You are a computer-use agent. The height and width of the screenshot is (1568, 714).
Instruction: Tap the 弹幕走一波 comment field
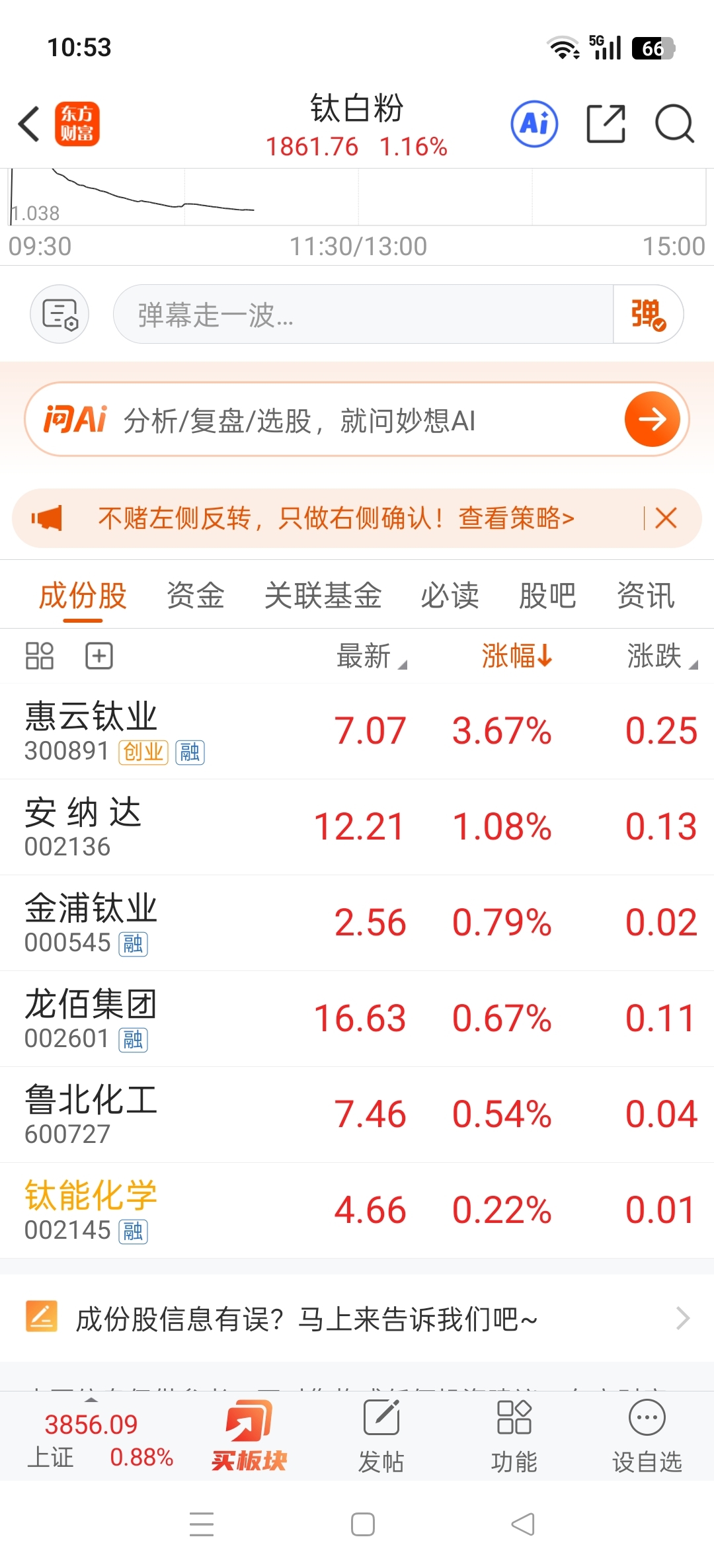pos(363,314)
